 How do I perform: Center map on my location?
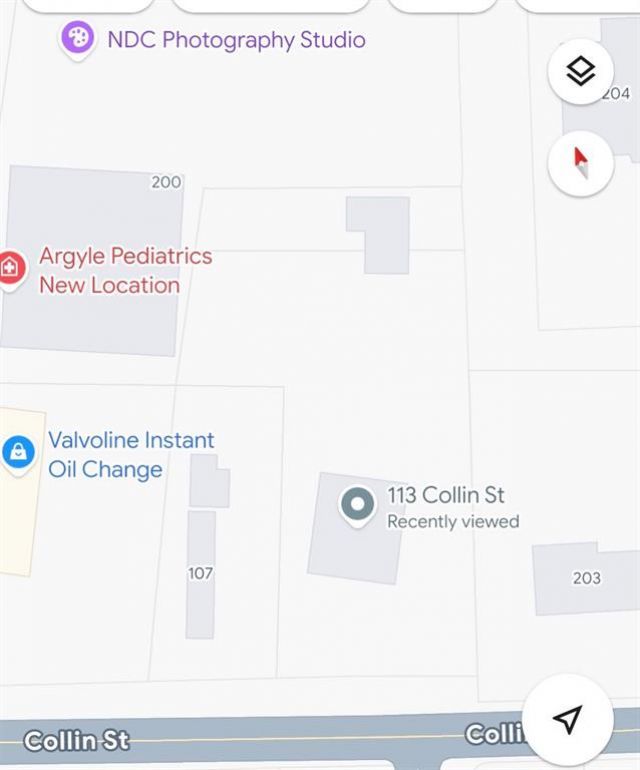[x=568, y=720]
